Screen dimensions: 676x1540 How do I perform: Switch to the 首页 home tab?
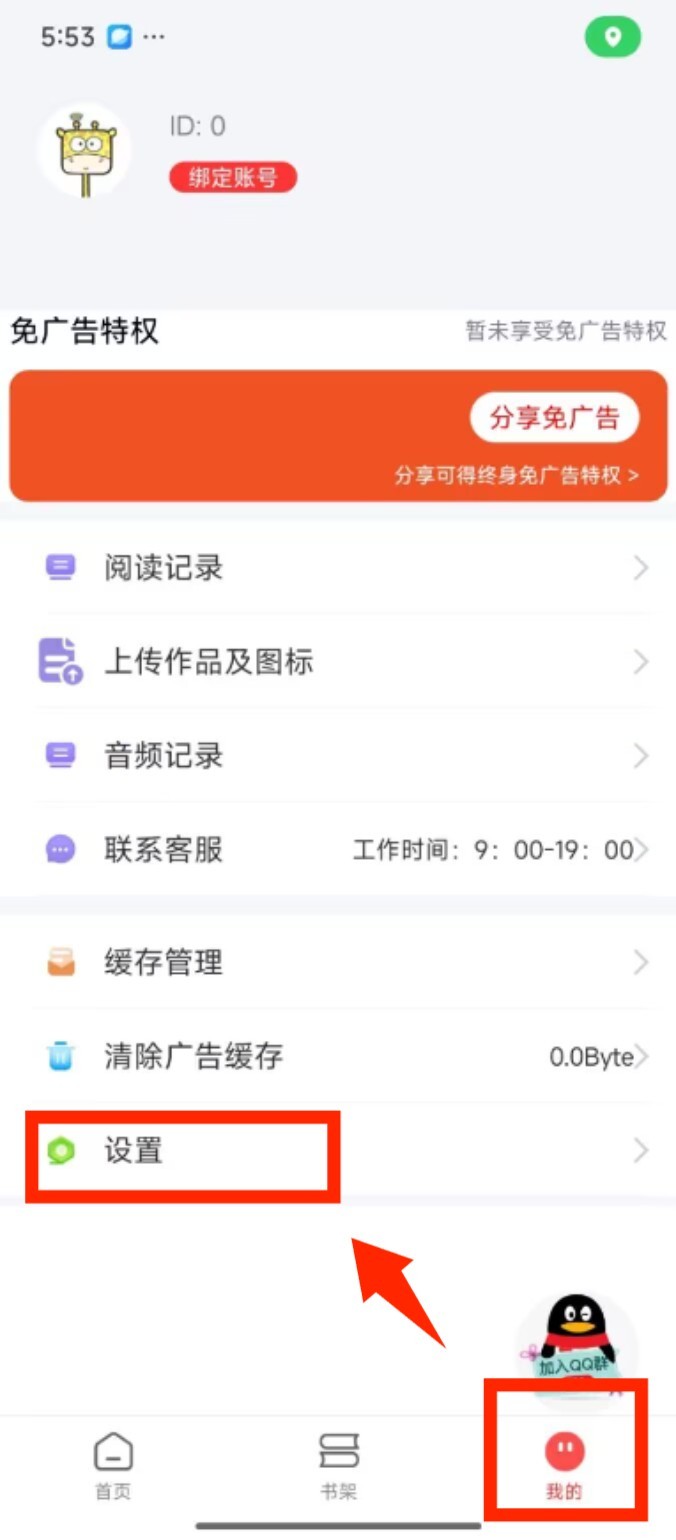coord(113,1465)
